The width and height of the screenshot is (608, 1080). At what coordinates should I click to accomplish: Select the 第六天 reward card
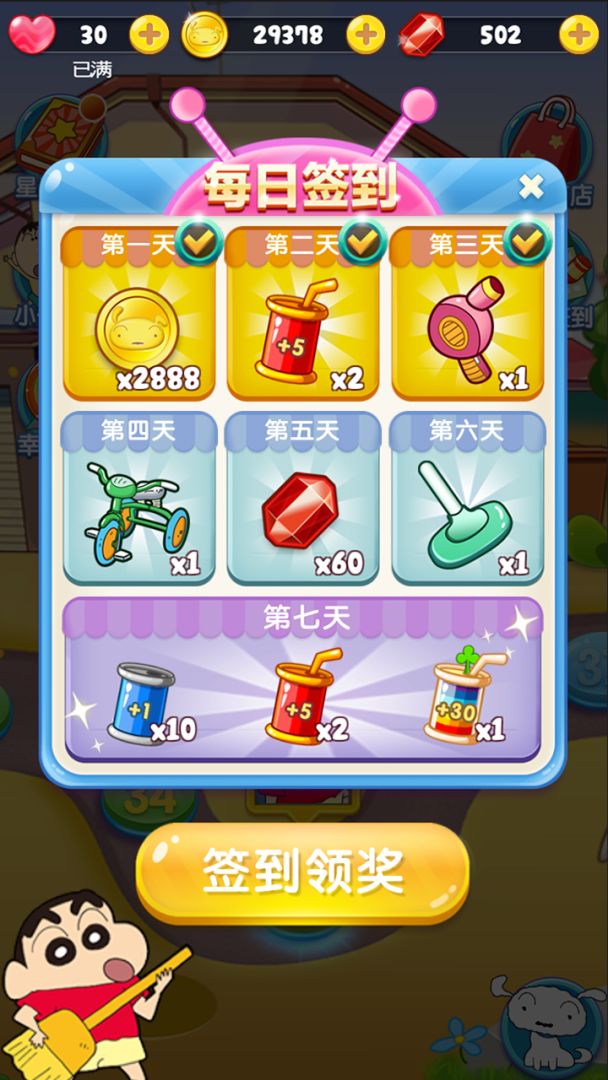click(x=467, y=498)
